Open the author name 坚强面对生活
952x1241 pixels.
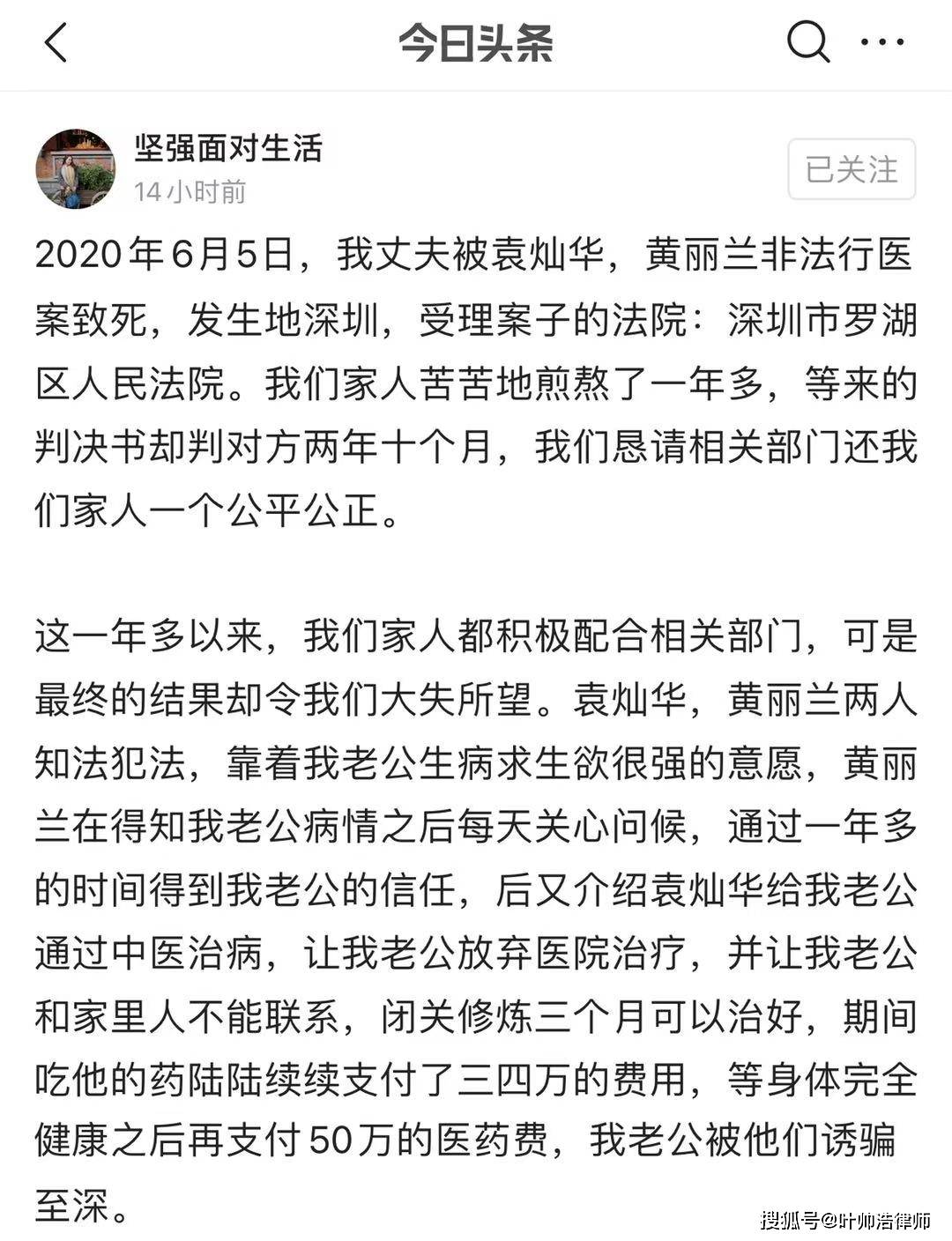228,148
